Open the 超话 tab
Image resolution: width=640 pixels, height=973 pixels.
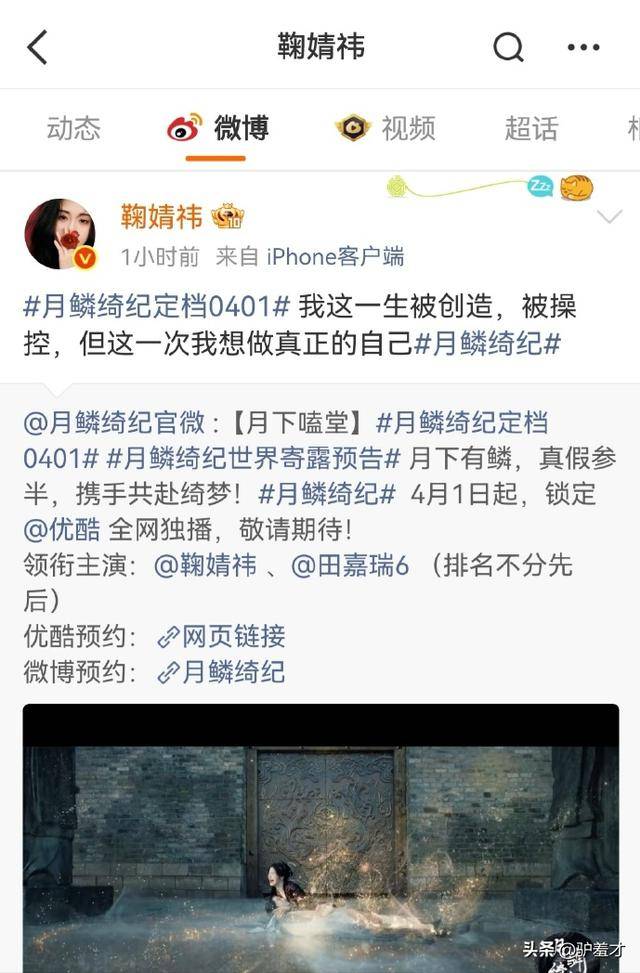[531, 128]
